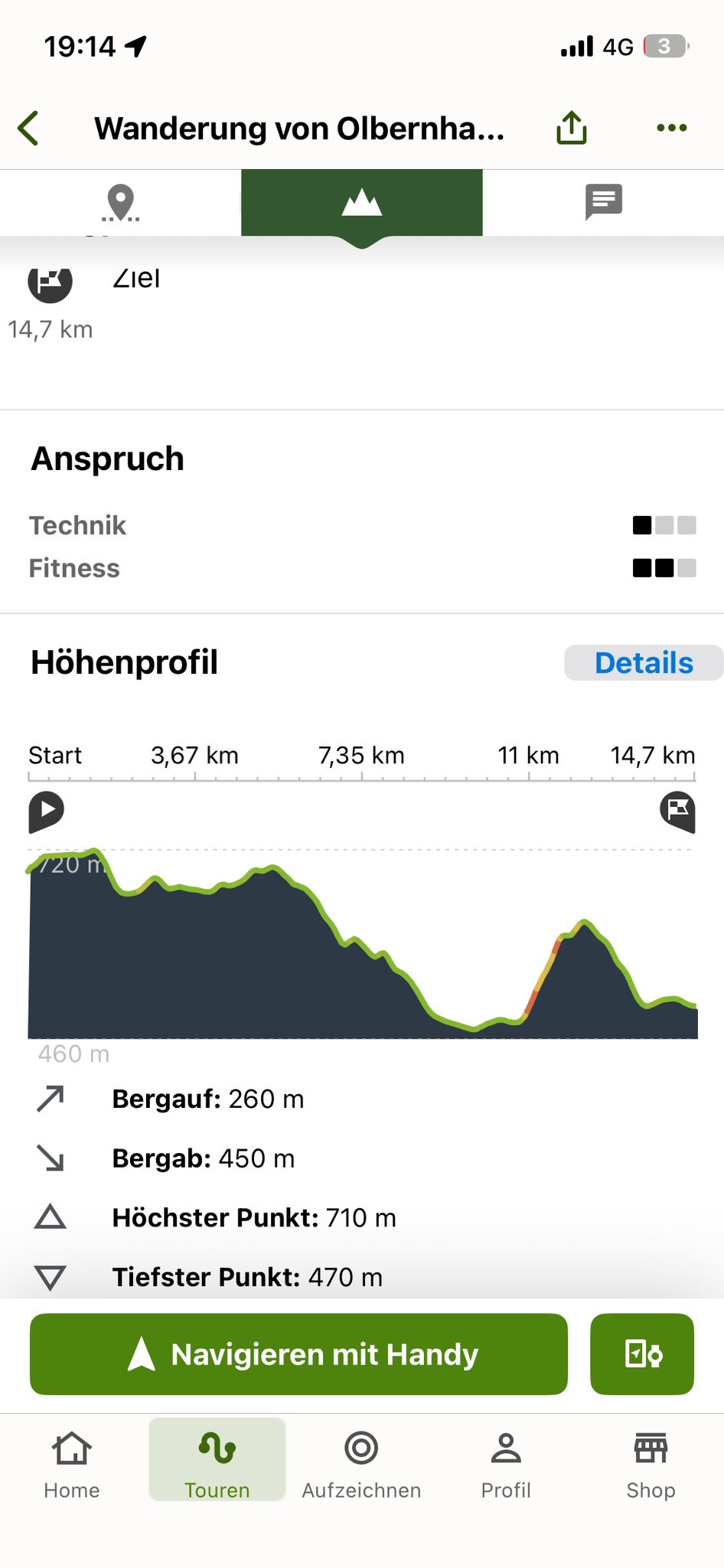This screenshot has height=1568, width=724.
Task: Visit the Shop tab
Action: [x=651, y=1463]
